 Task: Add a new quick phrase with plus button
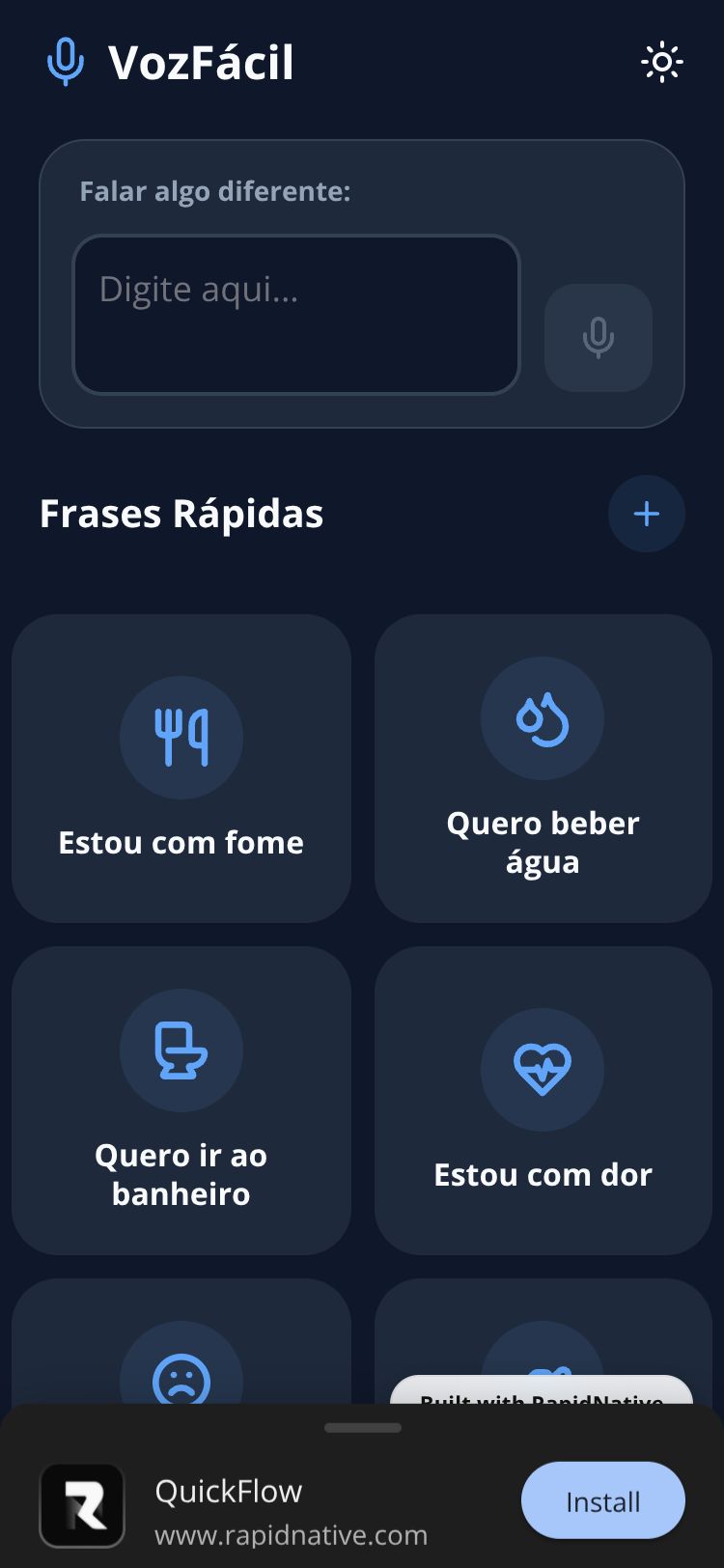coord(647,514)
